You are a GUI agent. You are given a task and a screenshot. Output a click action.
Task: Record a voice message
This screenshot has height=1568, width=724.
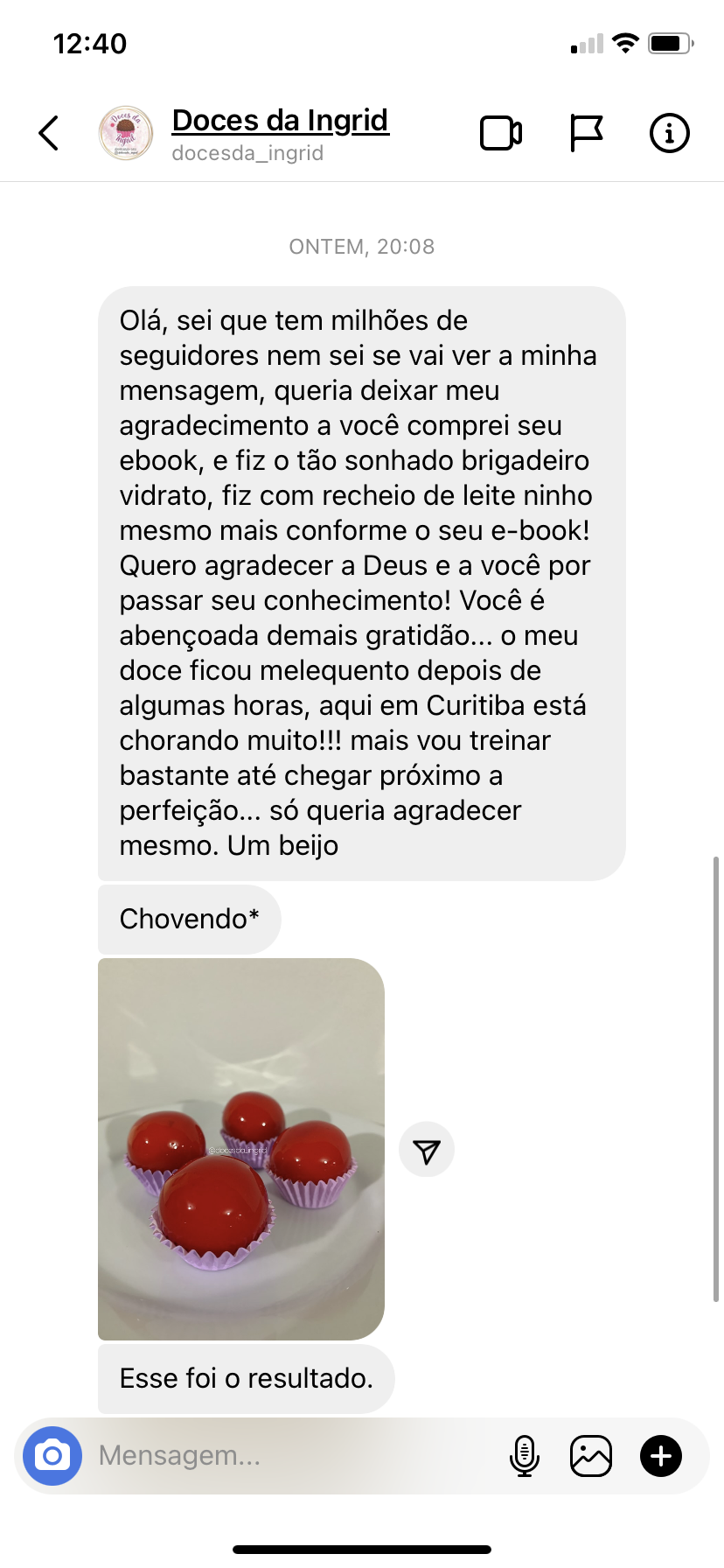(524, 1456)
